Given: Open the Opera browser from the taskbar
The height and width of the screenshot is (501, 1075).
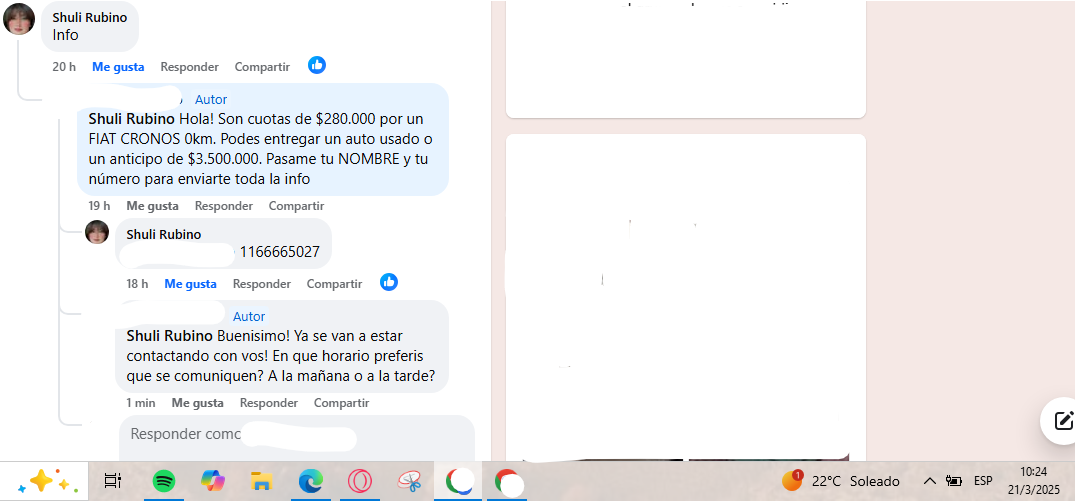Looking at the screenshot, I should [360, 482].
